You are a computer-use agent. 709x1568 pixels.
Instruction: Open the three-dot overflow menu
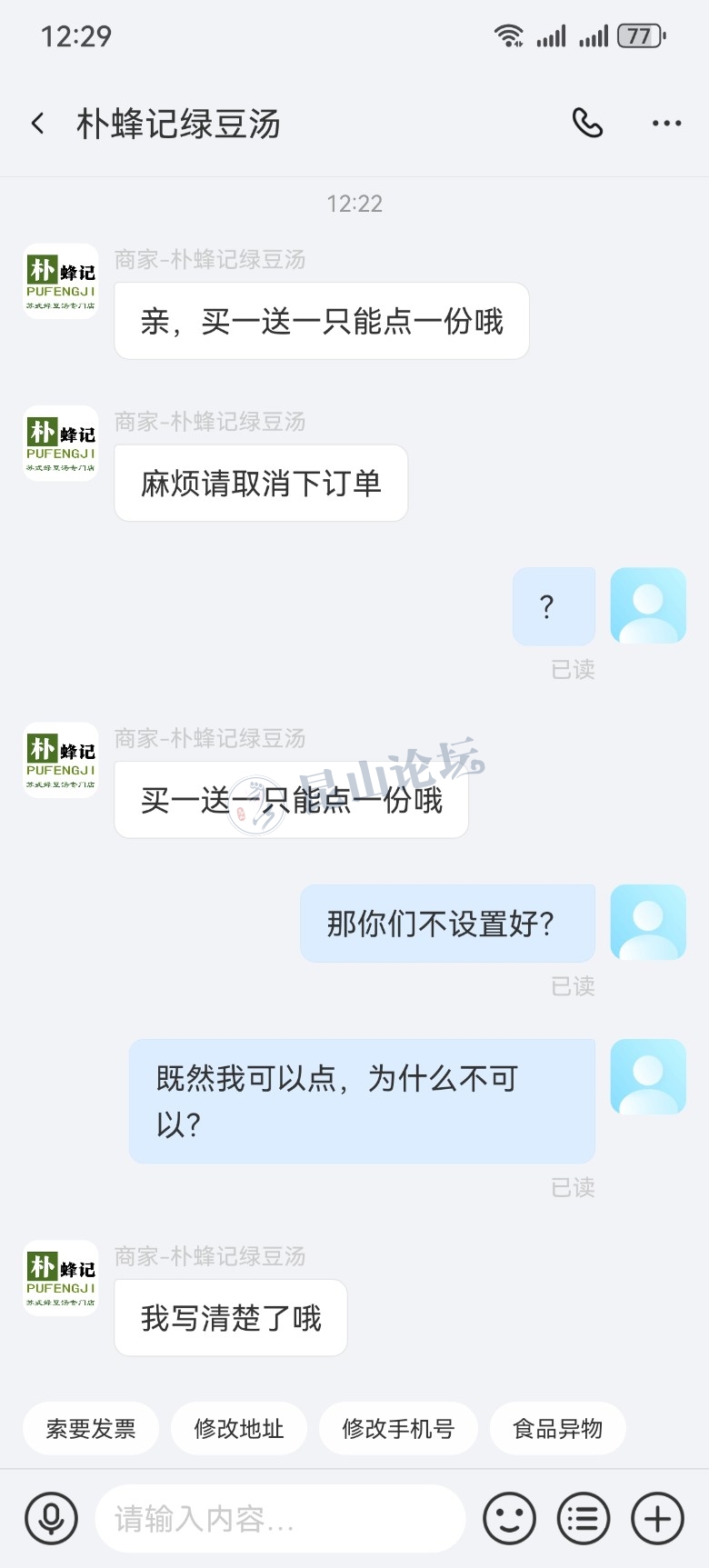[x=666, y=124]
